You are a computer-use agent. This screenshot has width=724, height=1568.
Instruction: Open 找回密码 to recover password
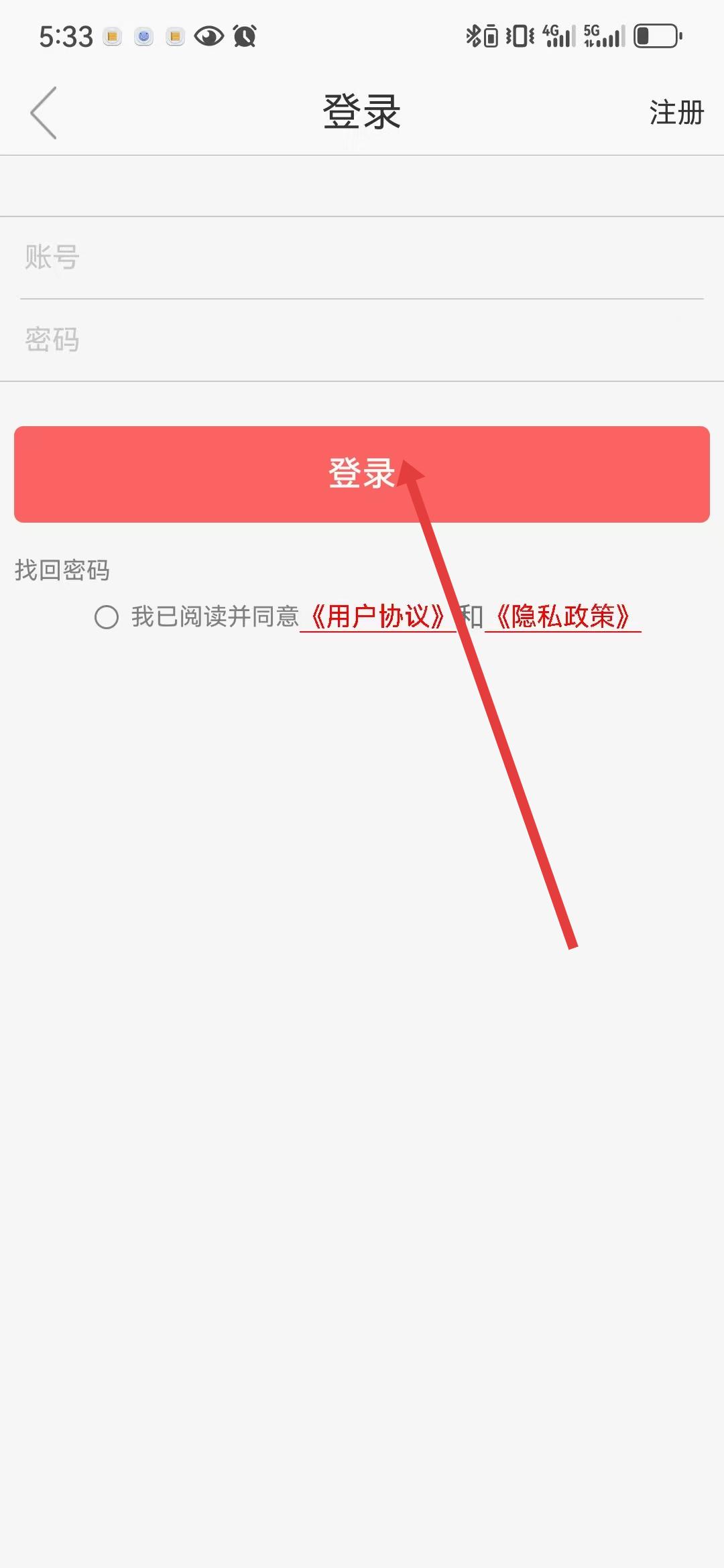(x=62, y=570)
